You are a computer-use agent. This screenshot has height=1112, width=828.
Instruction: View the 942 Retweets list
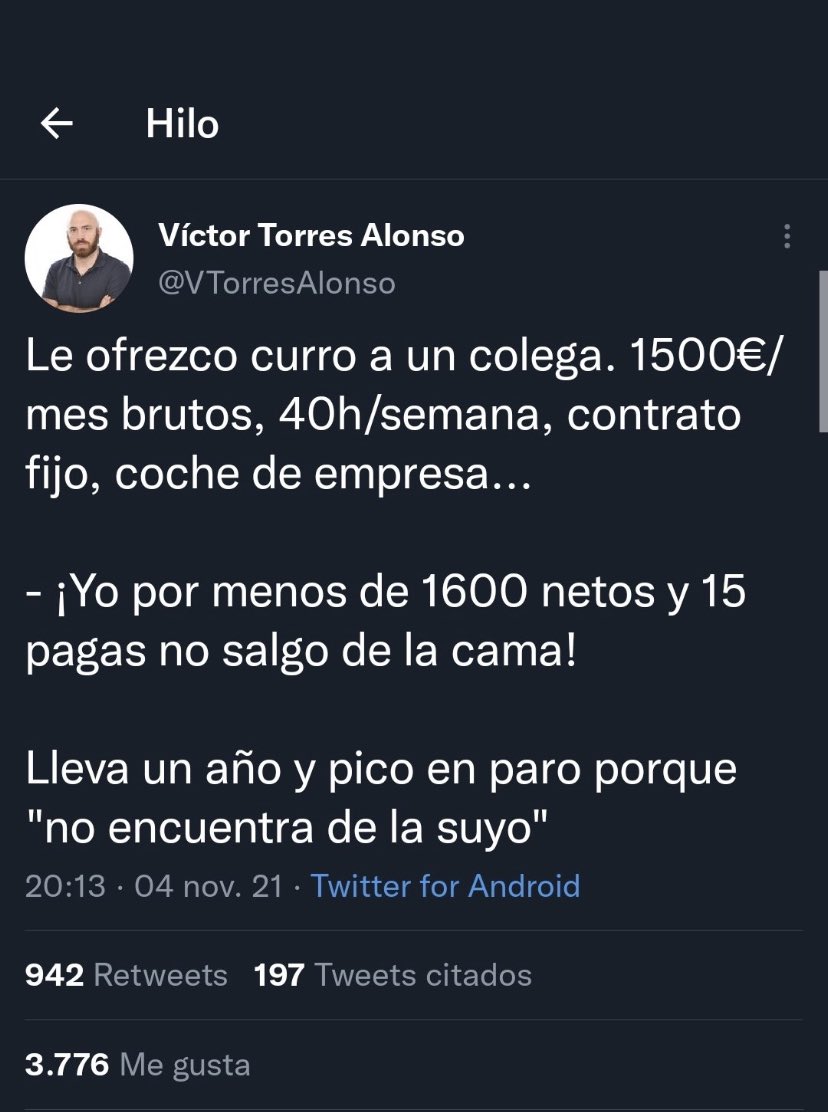(126, 975)
